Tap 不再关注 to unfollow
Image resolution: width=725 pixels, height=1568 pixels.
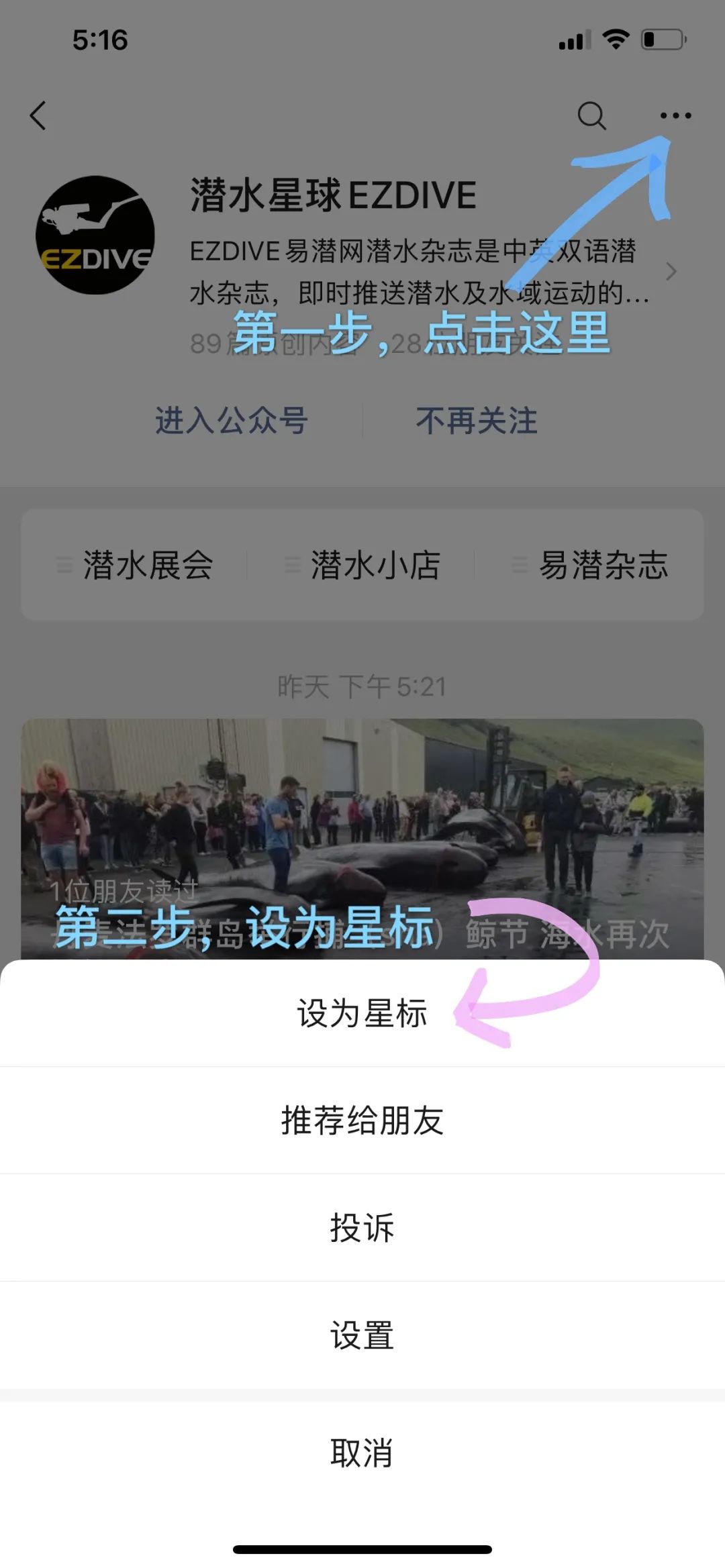coord(477,421)
